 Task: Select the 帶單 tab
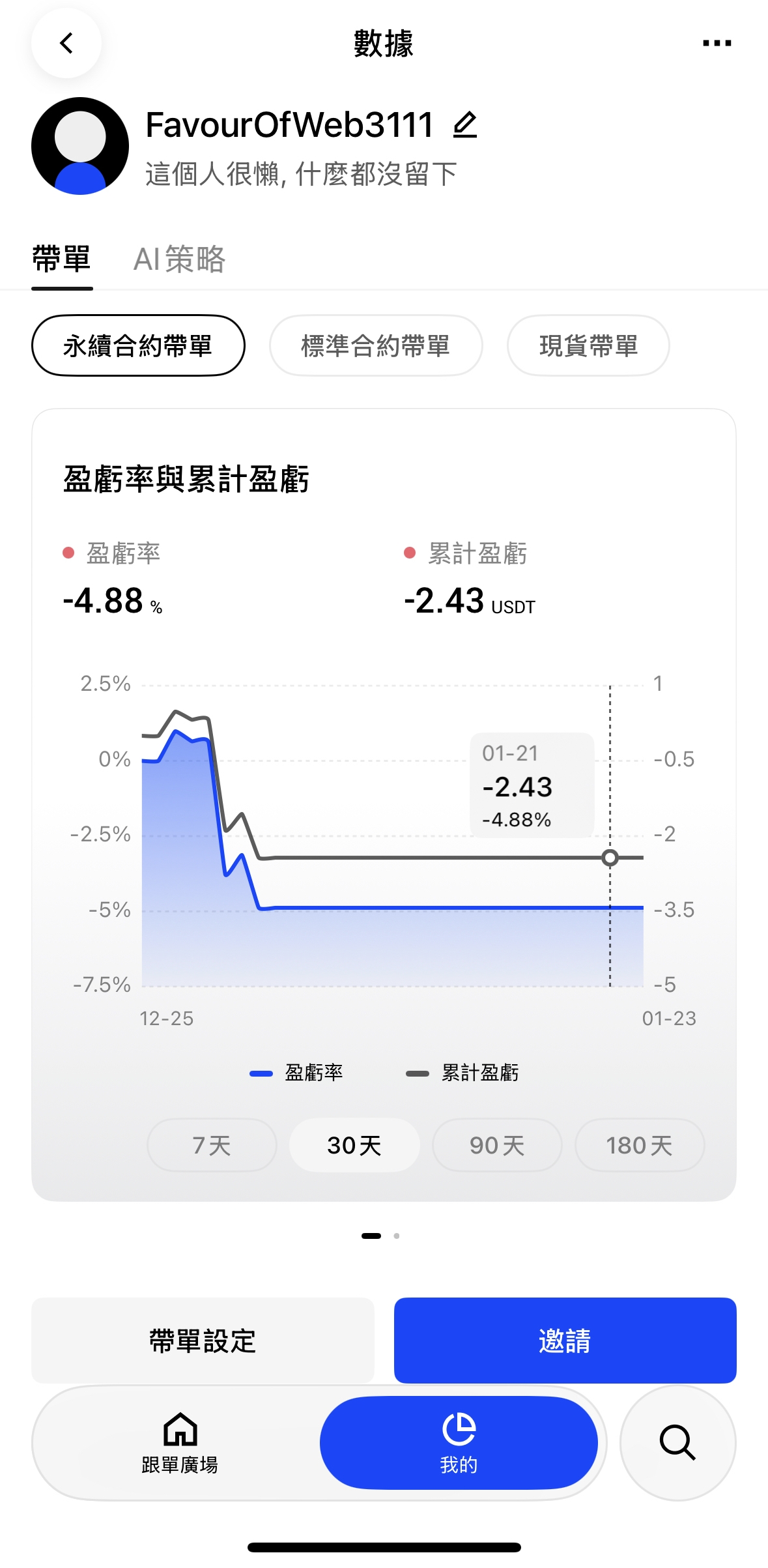coord(62,259)
